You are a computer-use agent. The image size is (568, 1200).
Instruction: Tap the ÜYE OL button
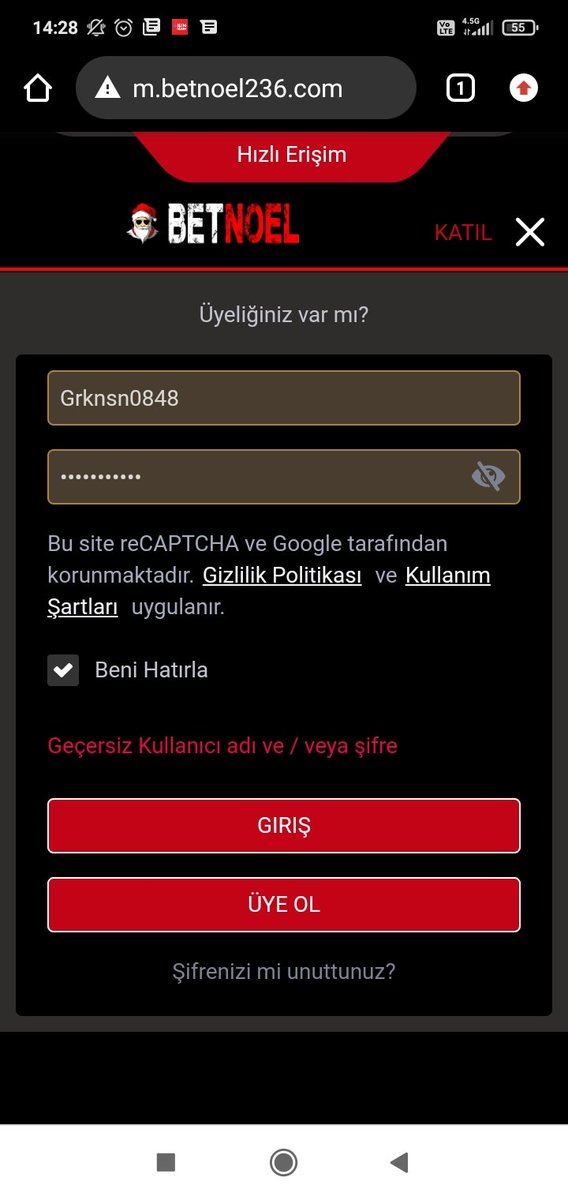click(284, 905)
